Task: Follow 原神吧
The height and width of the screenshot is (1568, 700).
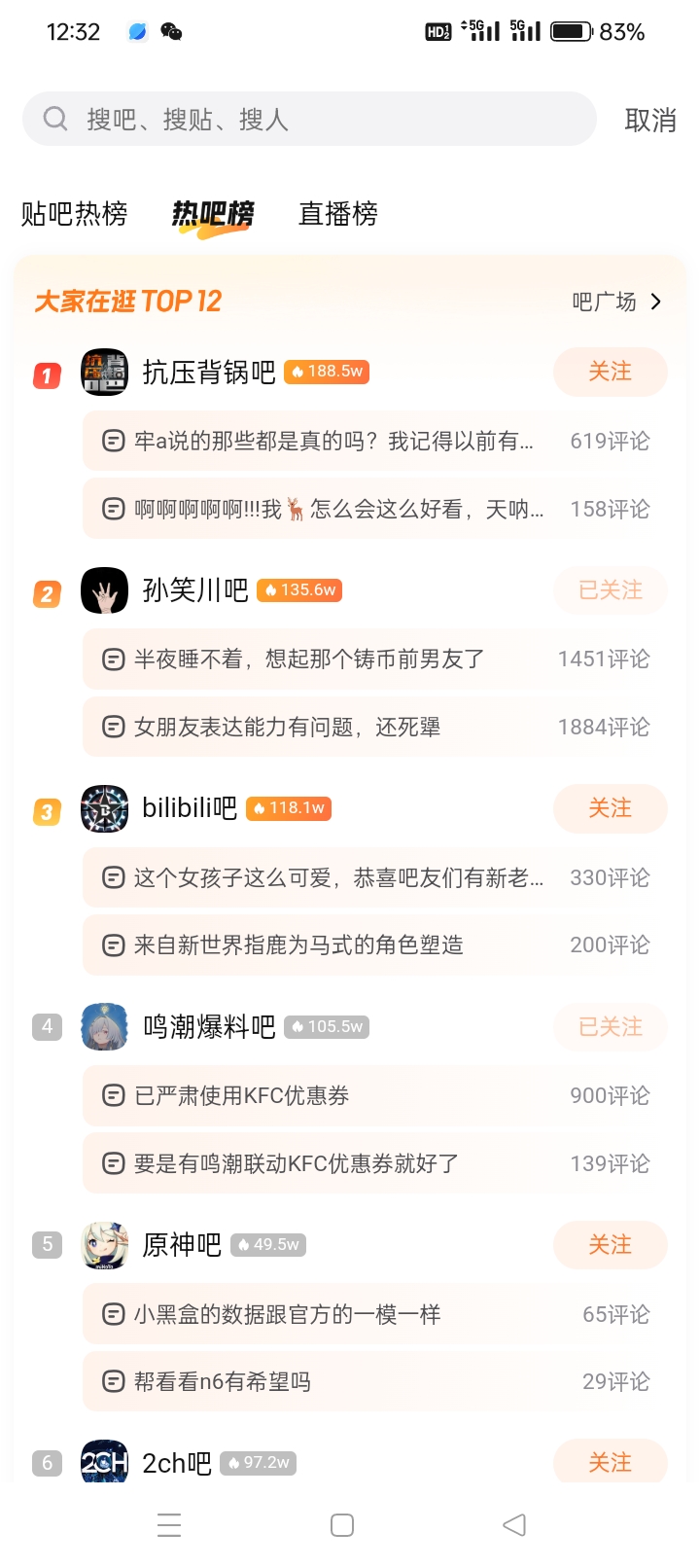Action: pos(610,1245)
